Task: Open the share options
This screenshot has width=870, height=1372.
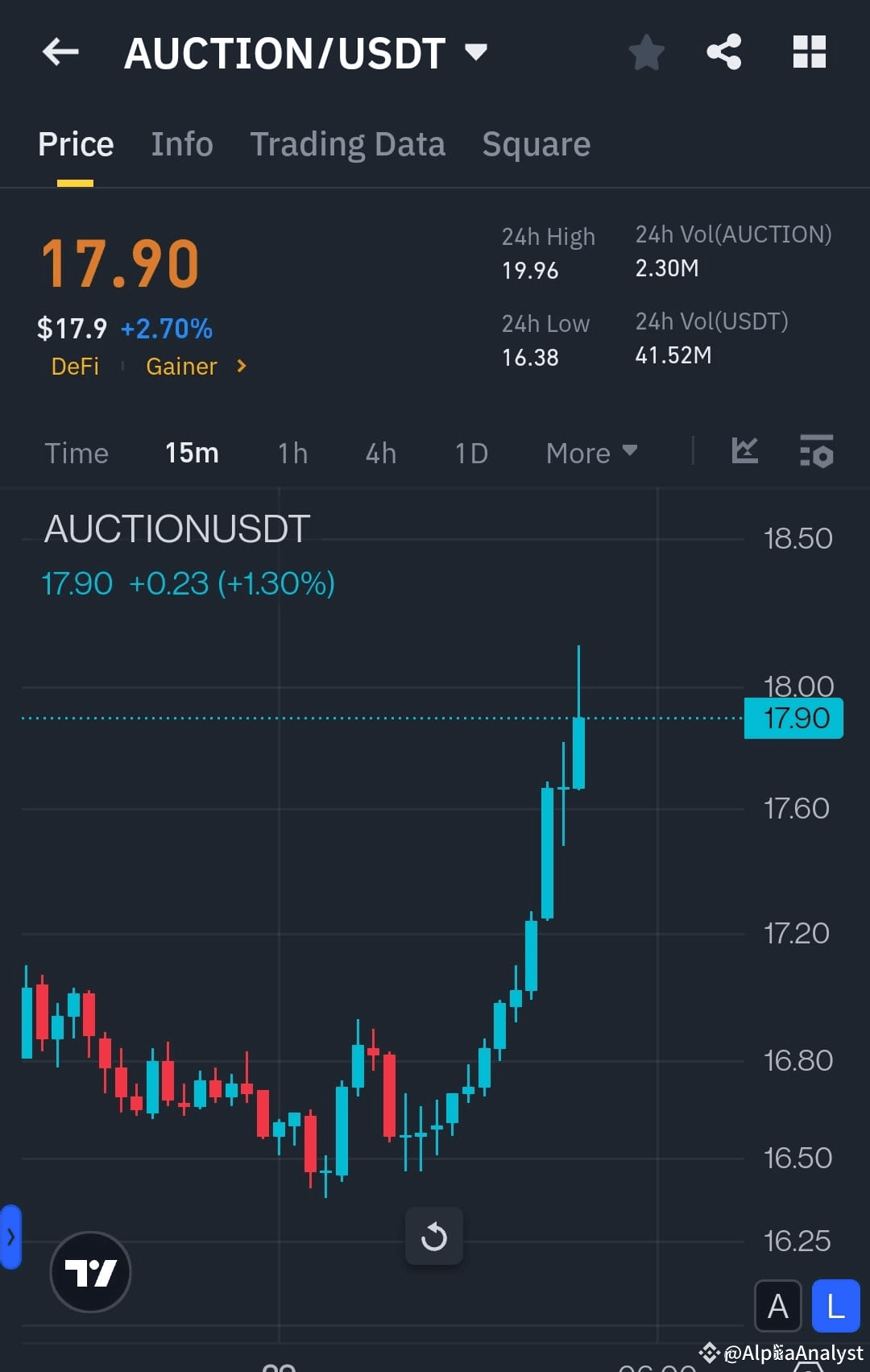Action: pos(724,52)
